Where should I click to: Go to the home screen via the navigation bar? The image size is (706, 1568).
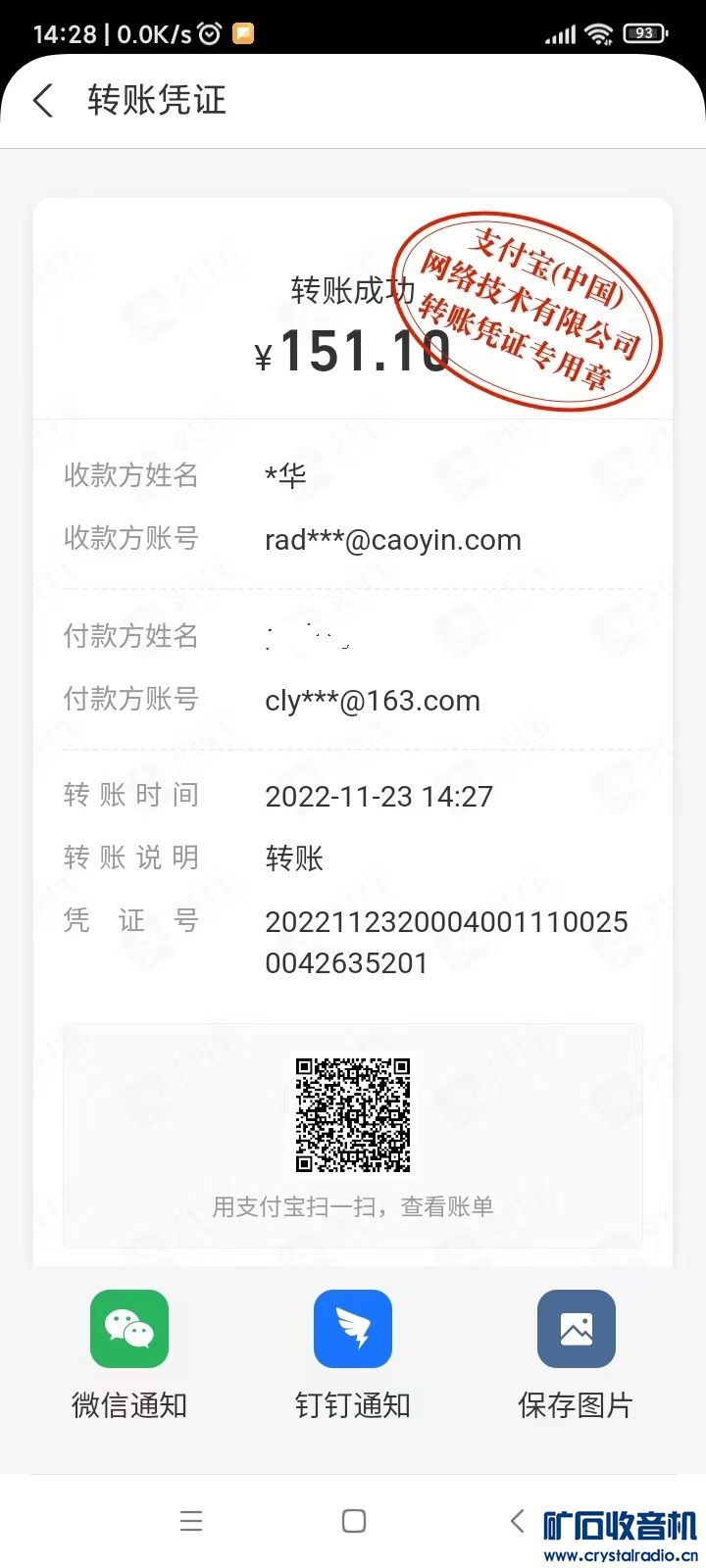coord(354,1521)
